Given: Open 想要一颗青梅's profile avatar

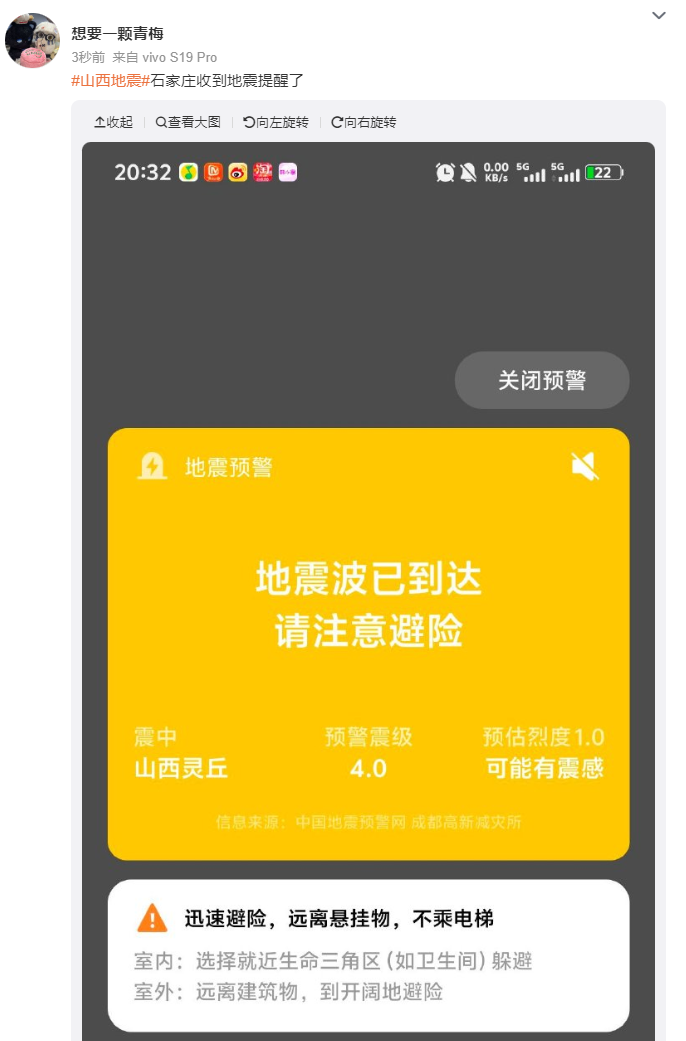Looking at the screenshot, I should (32, 40).
